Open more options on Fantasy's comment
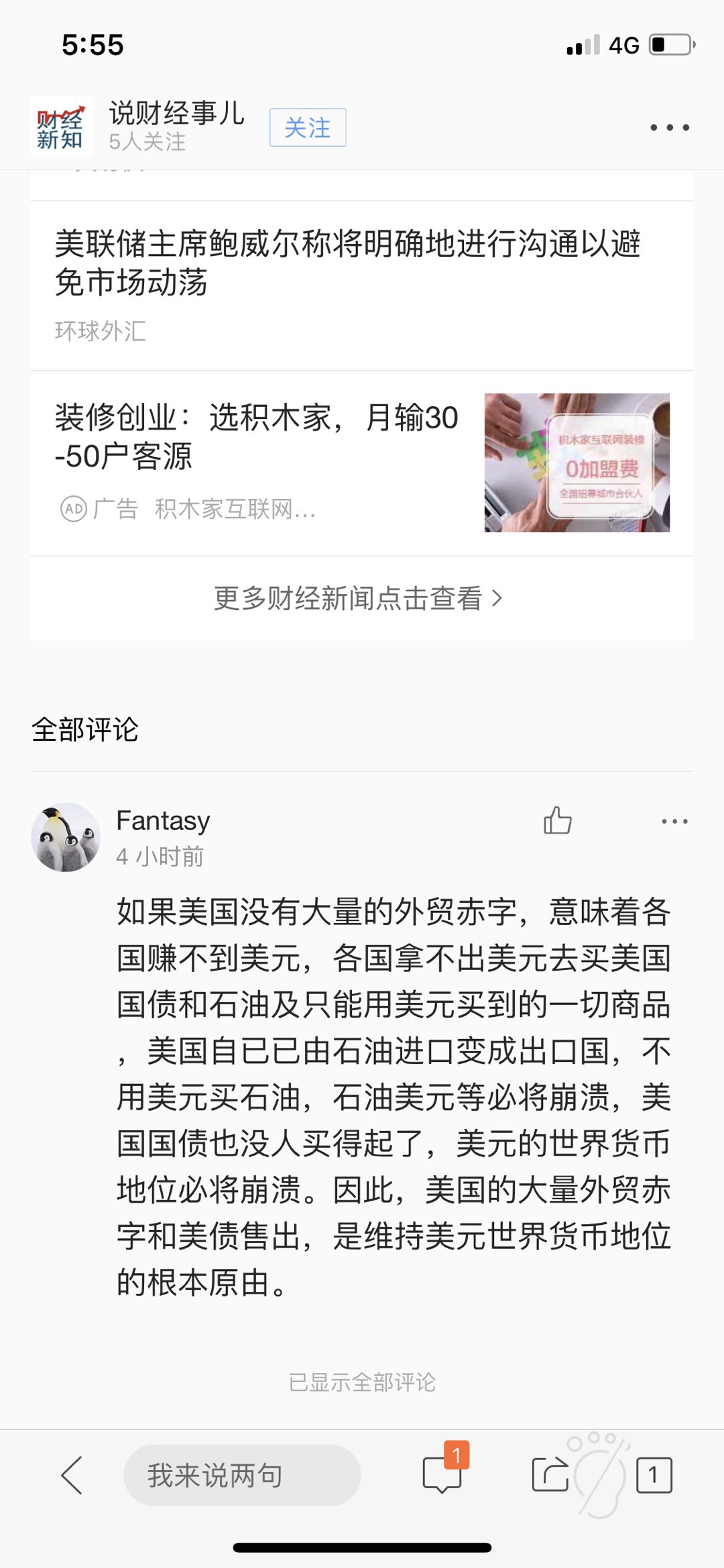The width and height of the screenshot is (724, 1568). pos(674,821)
